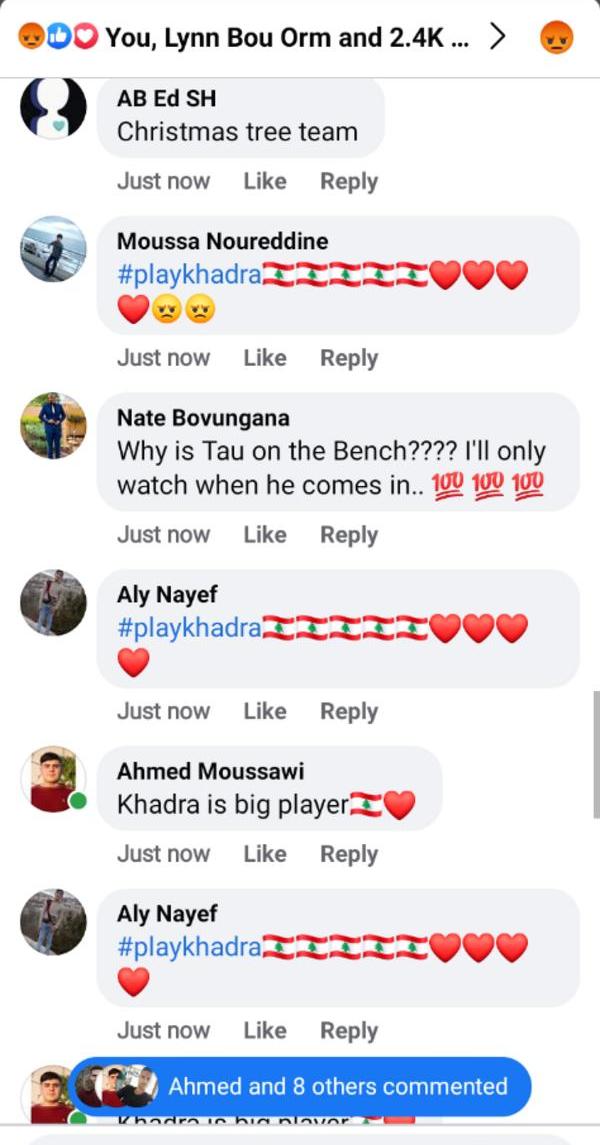Open the #playkhadra hashtag in Moussa's comment
This screenshot has height=1145, width=600.
click(189, 275)
